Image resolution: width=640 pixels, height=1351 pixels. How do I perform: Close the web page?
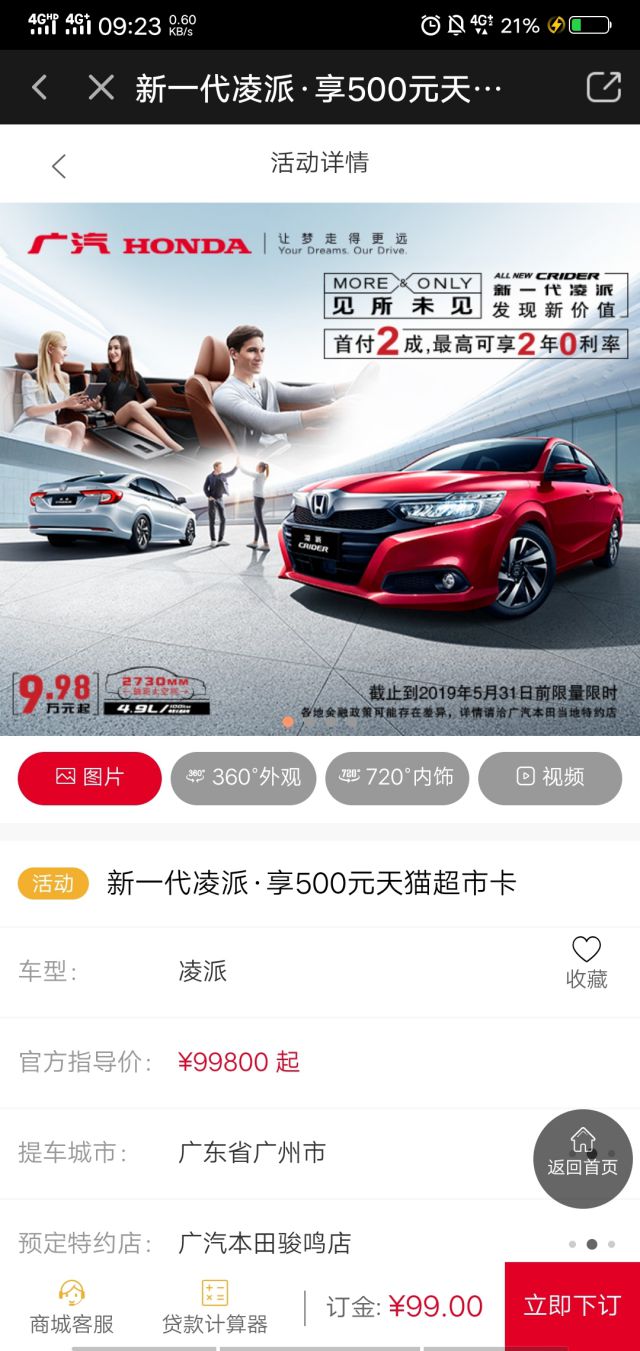[101, 88]
